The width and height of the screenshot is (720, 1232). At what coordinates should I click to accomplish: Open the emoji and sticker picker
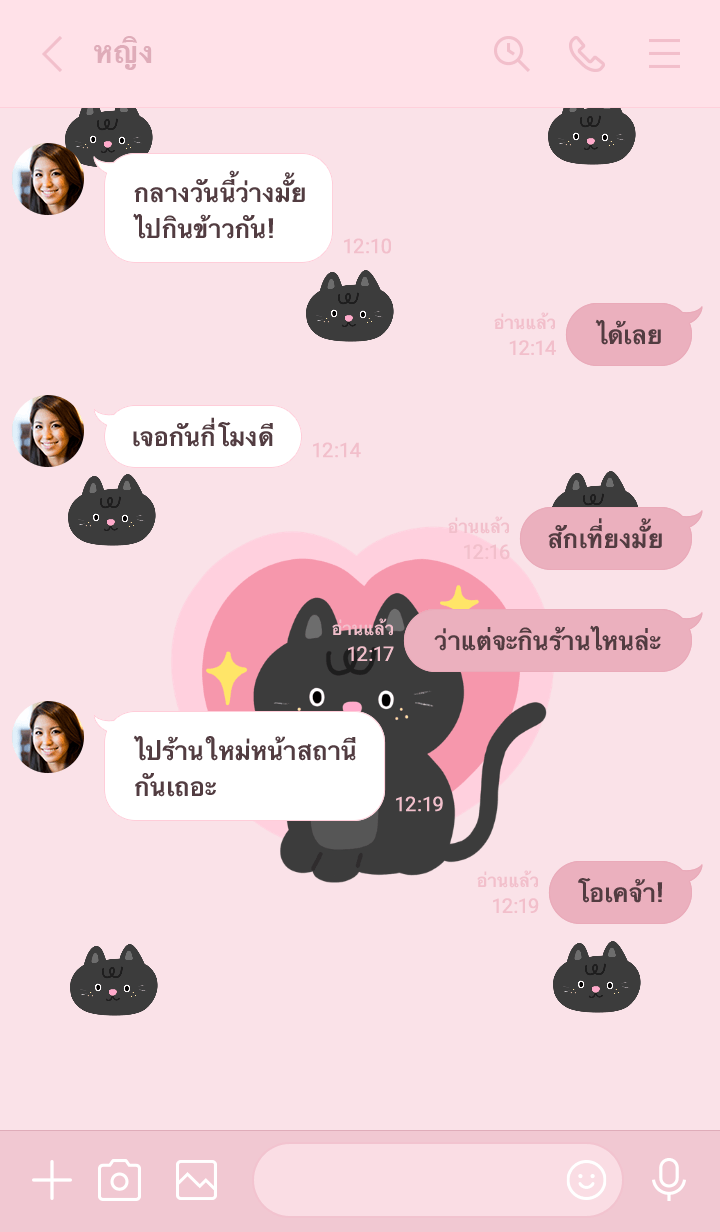click(586, 1181)
